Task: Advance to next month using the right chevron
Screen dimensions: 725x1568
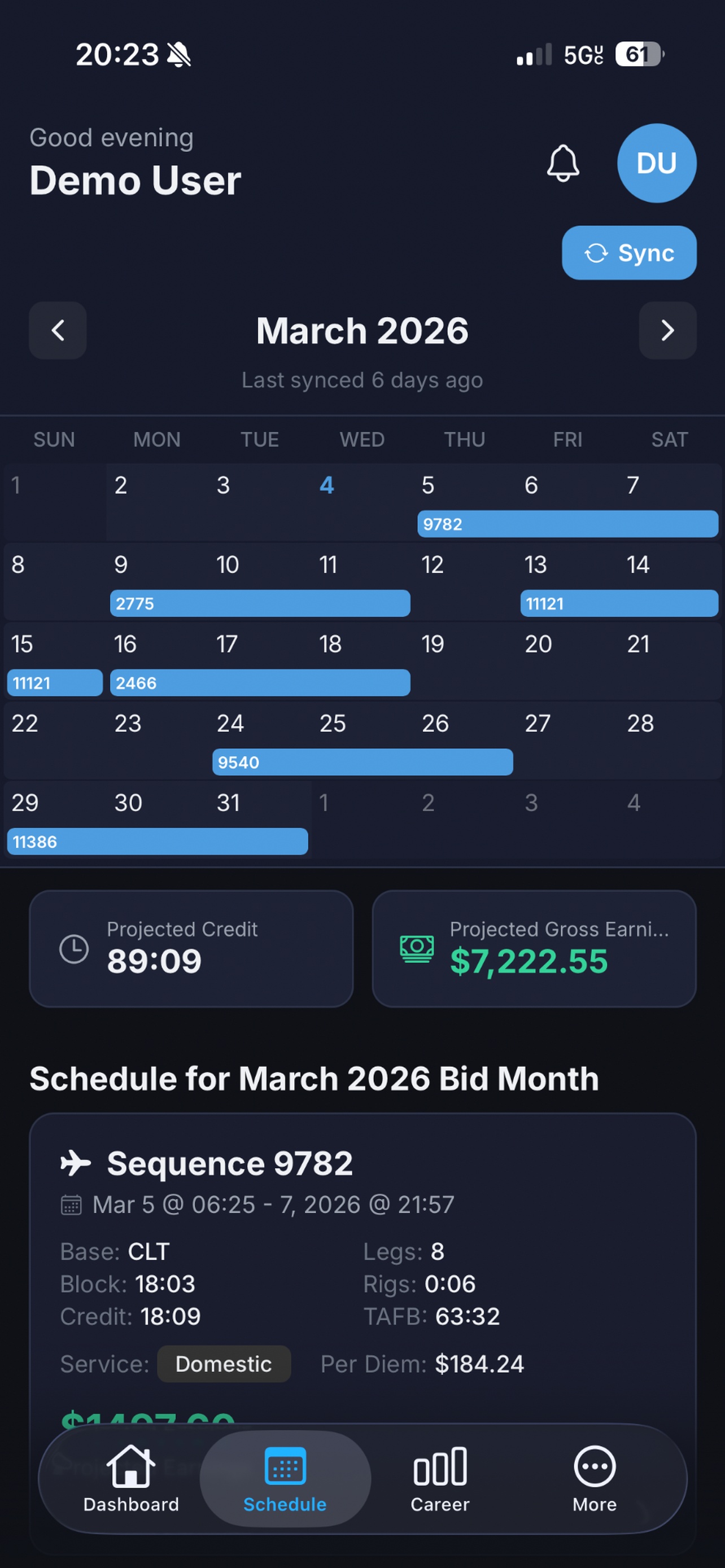Action: 667,331
